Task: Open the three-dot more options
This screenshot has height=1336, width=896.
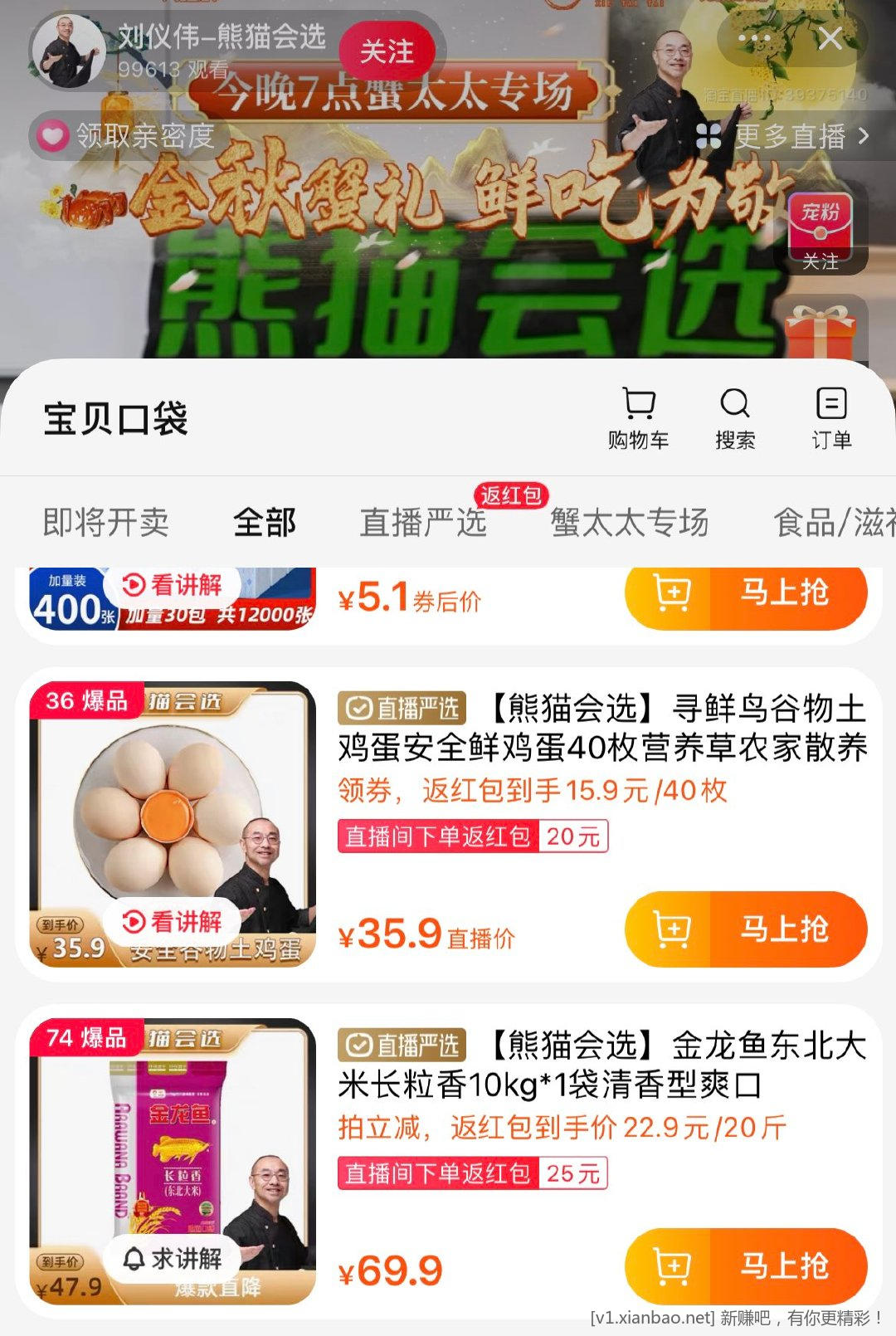Action: (753, 39)
